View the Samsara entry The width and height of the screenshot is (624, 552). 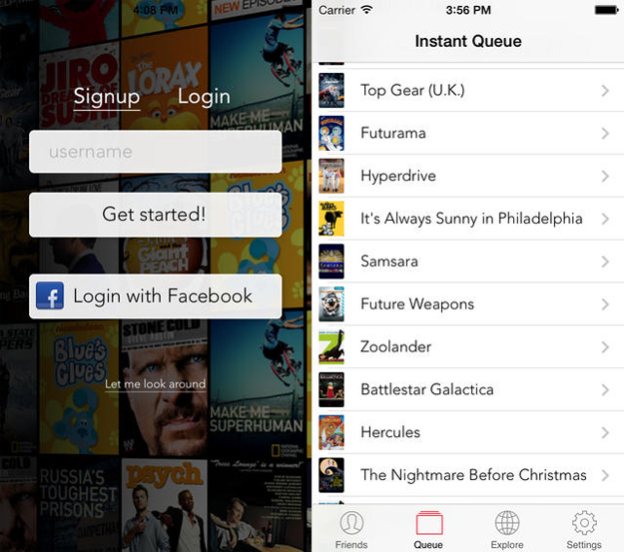coord(466,261)
